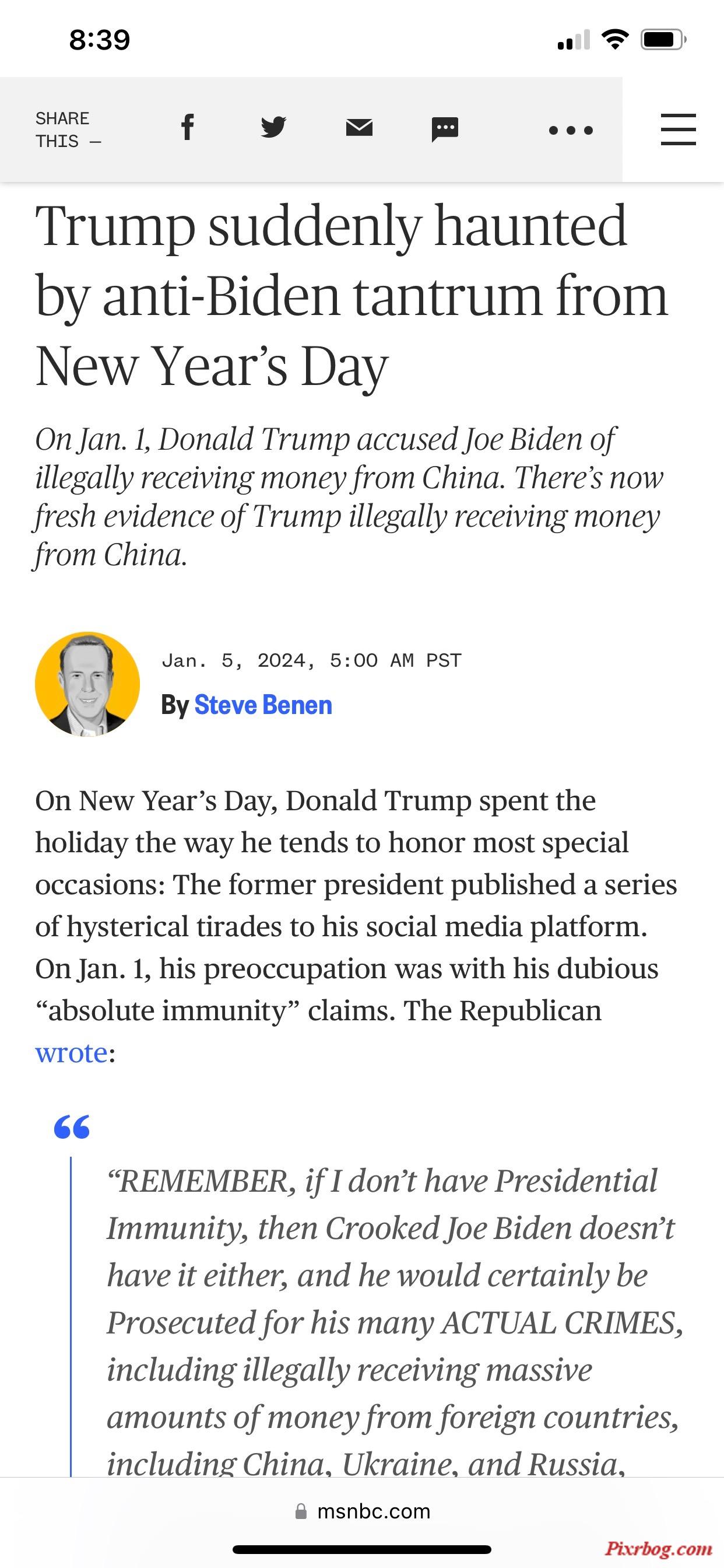Follow the 'wrote' link
The image size is (724, 1568).
click(71, 1052)
